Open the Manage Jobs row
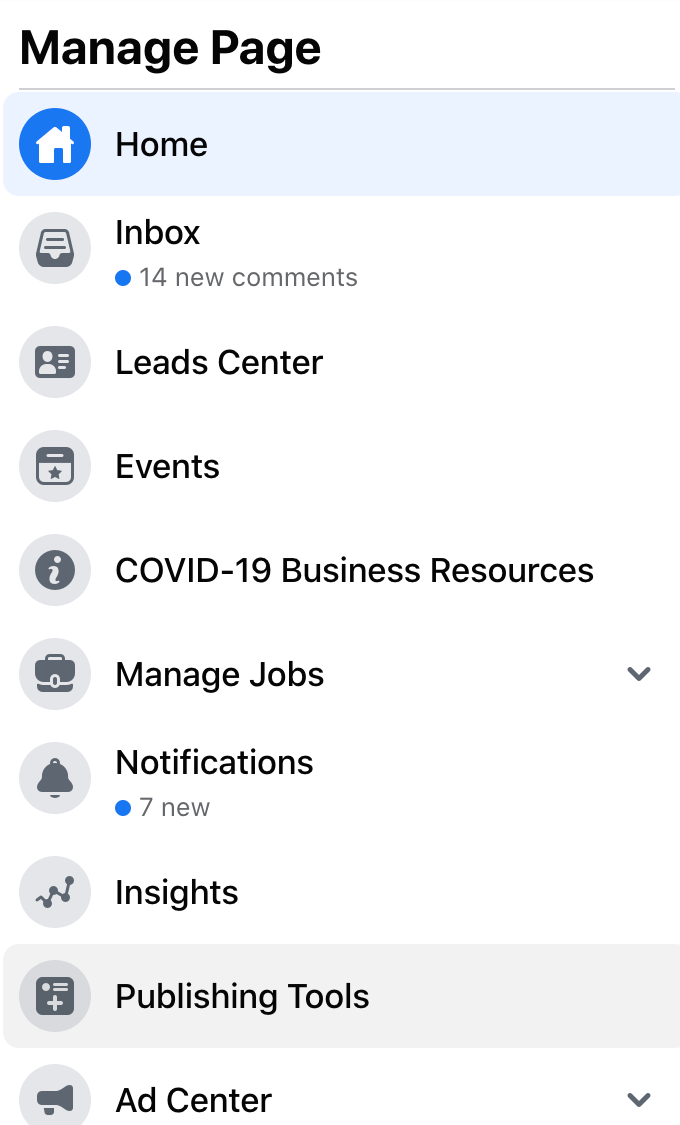 [x=341, y=674]
